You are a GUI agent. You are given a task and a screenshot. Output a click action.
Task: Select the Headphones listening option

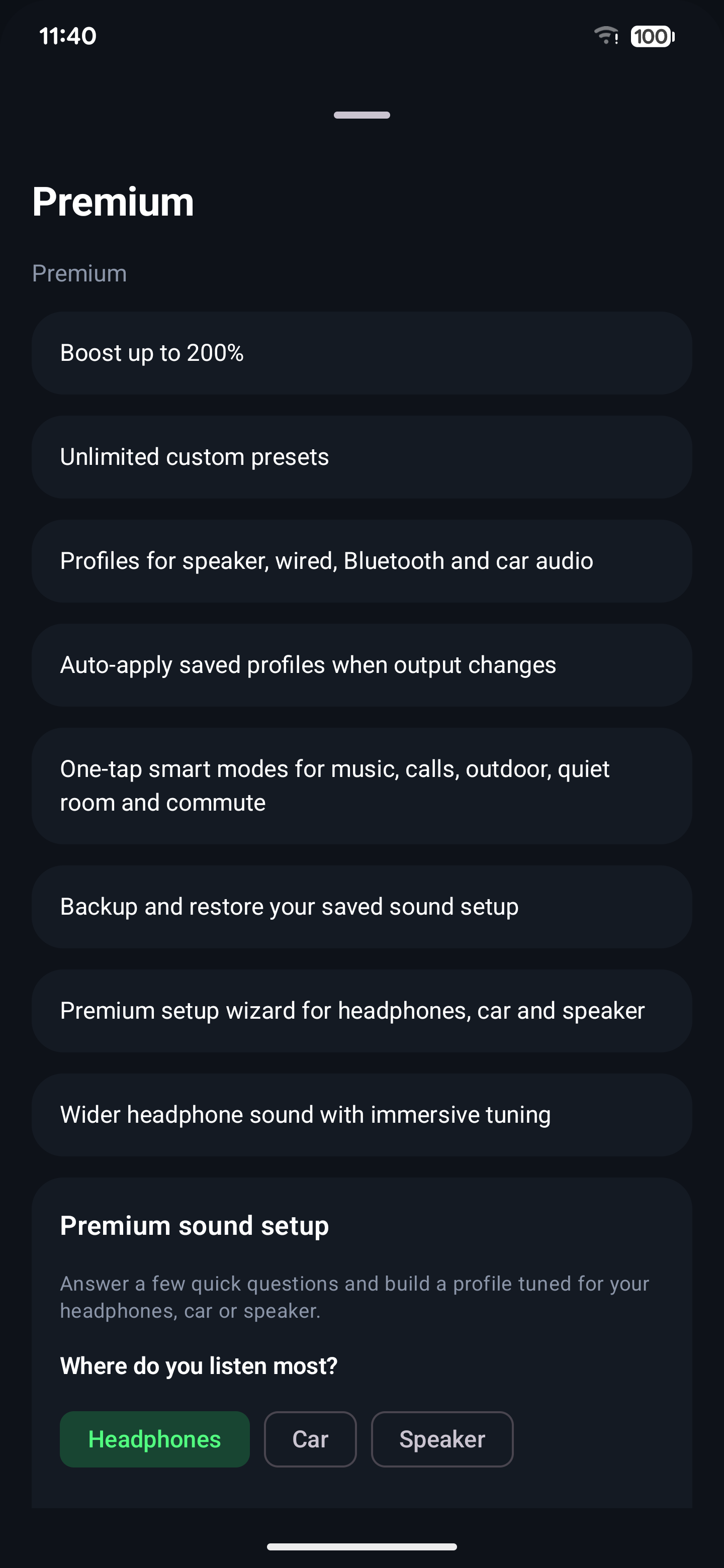pyautogui.click(x=154, y=1439)
